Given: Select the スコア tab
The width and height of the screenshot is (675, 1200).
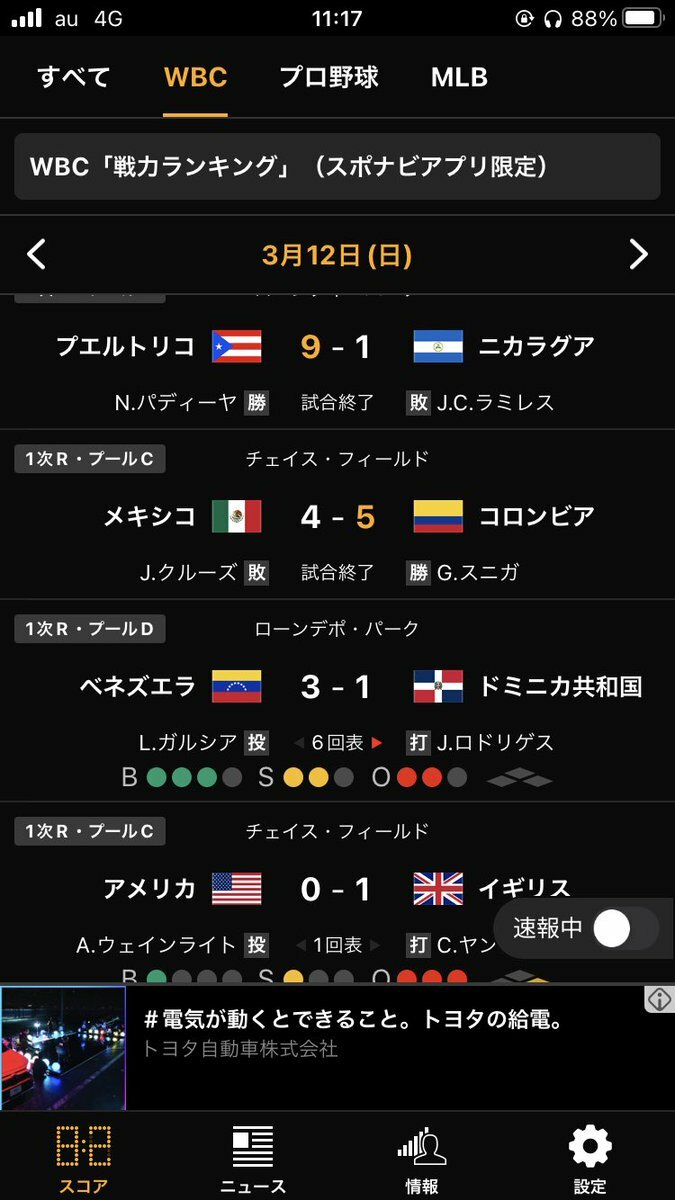Looking at the screenshot, I should coord(83,1158).
